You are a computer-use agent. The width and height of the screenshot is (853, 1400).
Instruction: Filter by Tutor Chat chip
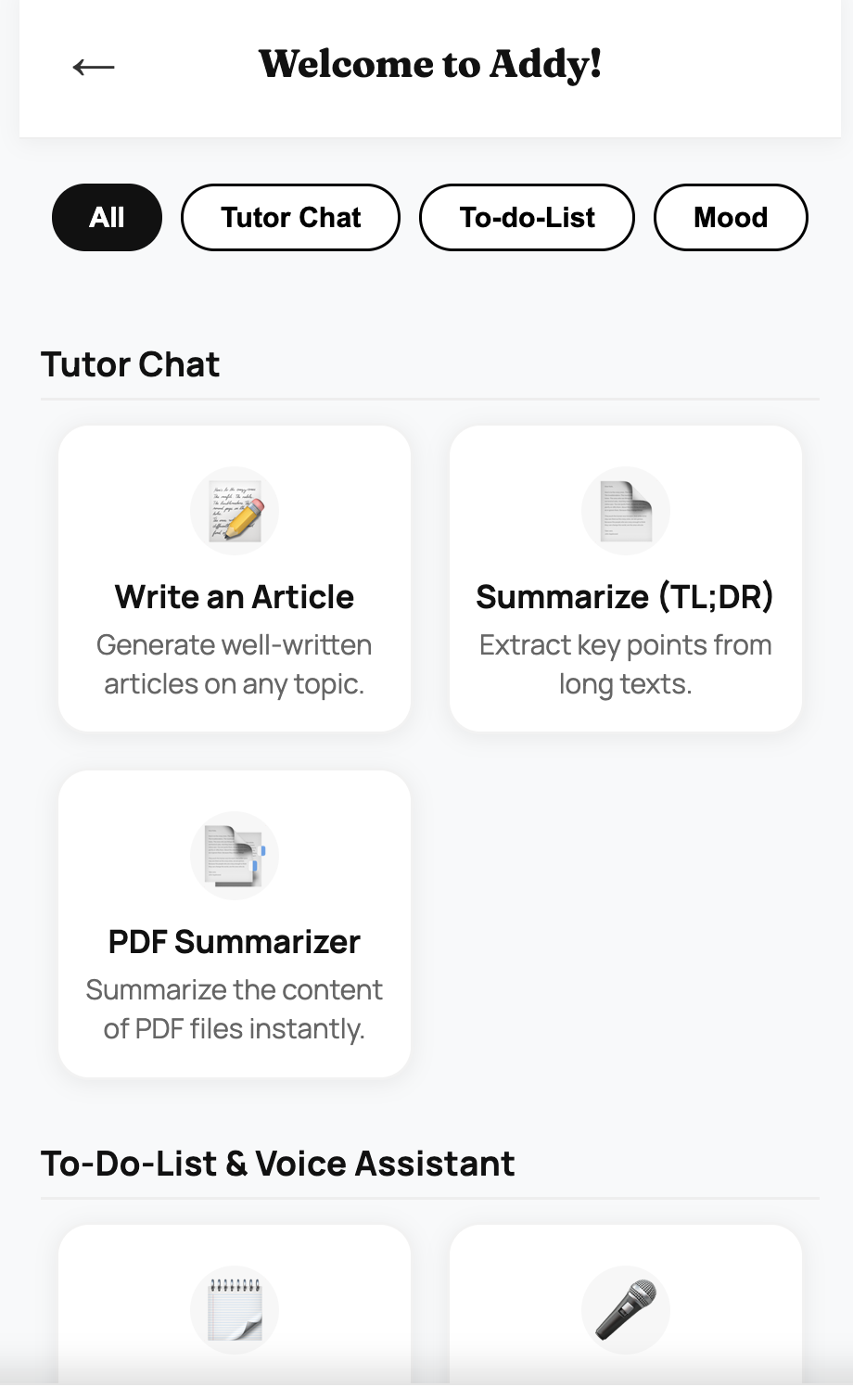290,218
